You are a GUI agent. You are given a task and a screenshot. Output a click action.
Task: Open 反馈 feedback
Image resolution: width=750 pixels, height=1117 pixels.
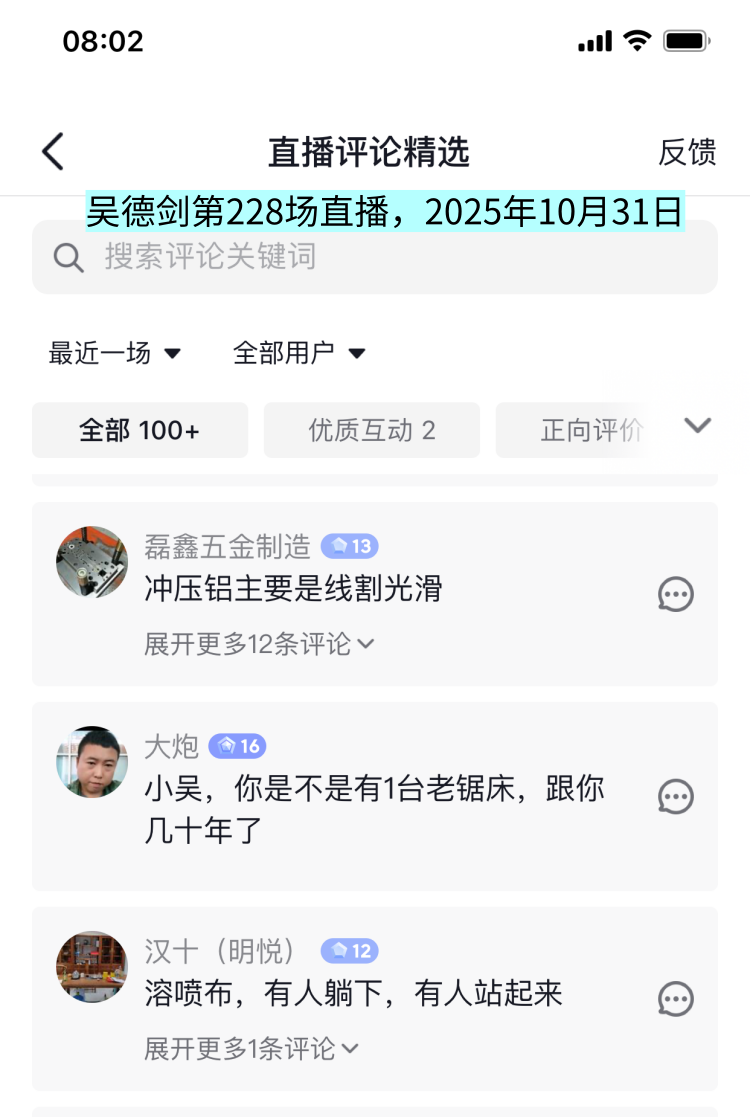pos(687,152)
